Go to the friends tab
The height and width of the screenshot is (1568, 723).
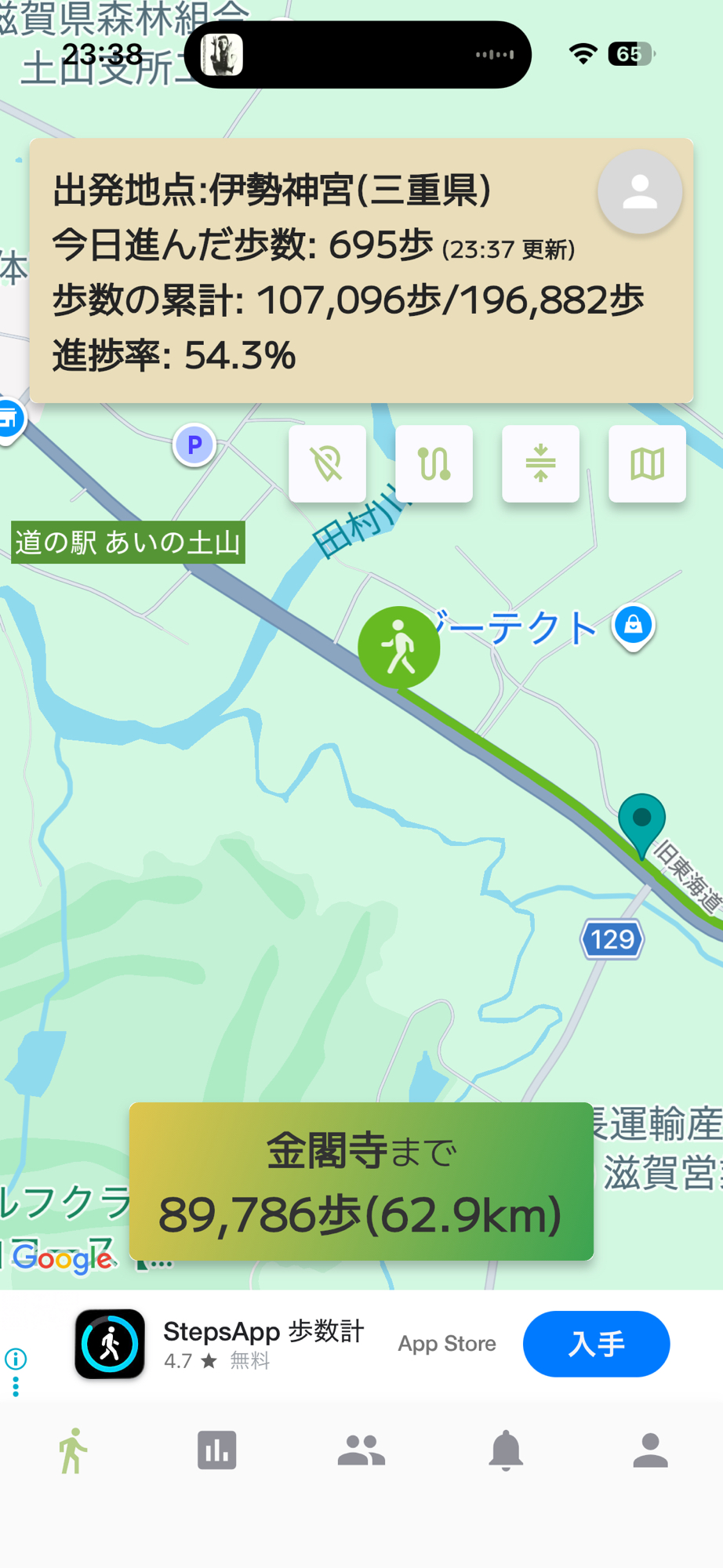(x=361, y=1450)
